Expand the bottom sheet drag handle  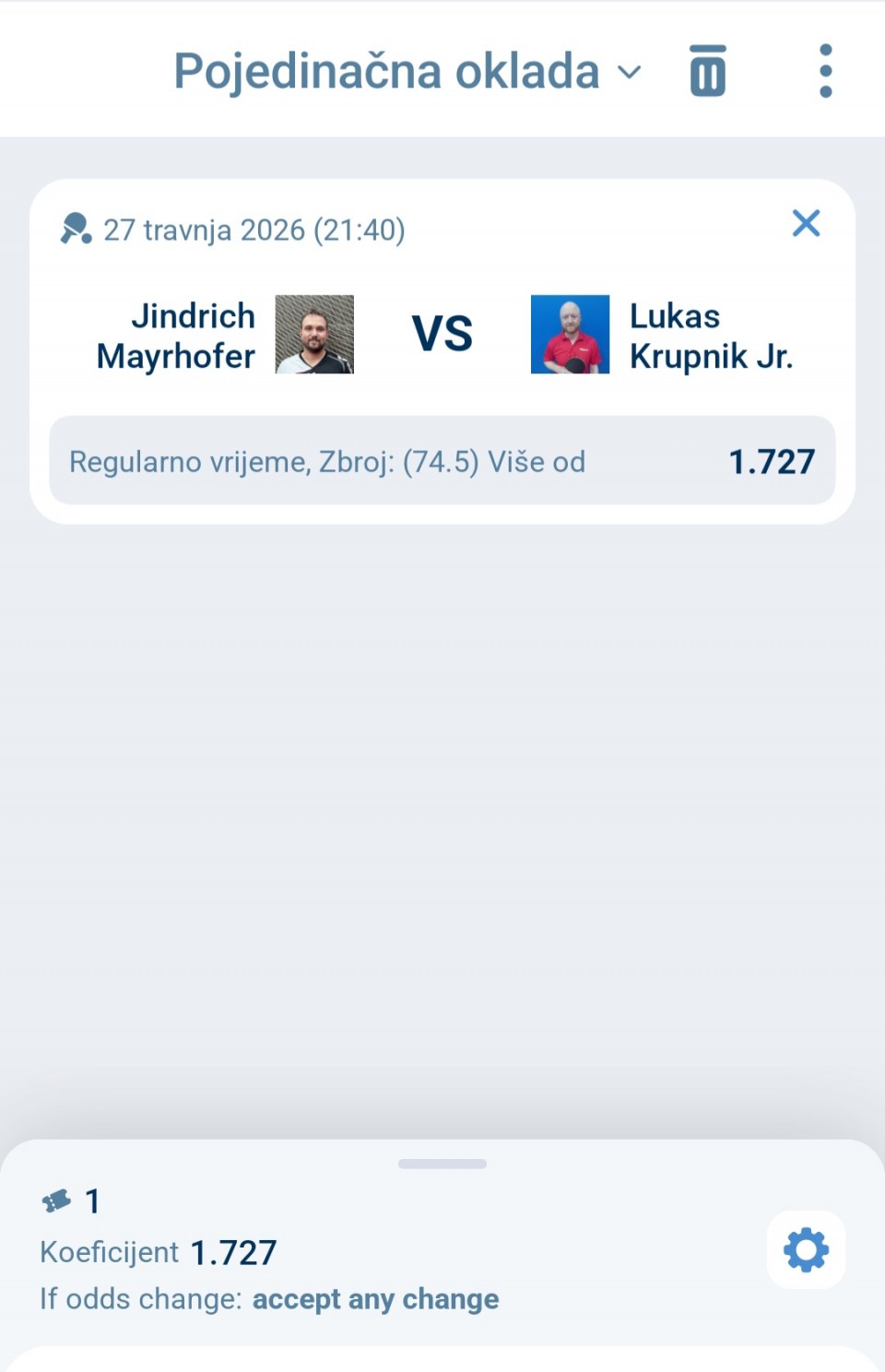(x=442, y=1164)
